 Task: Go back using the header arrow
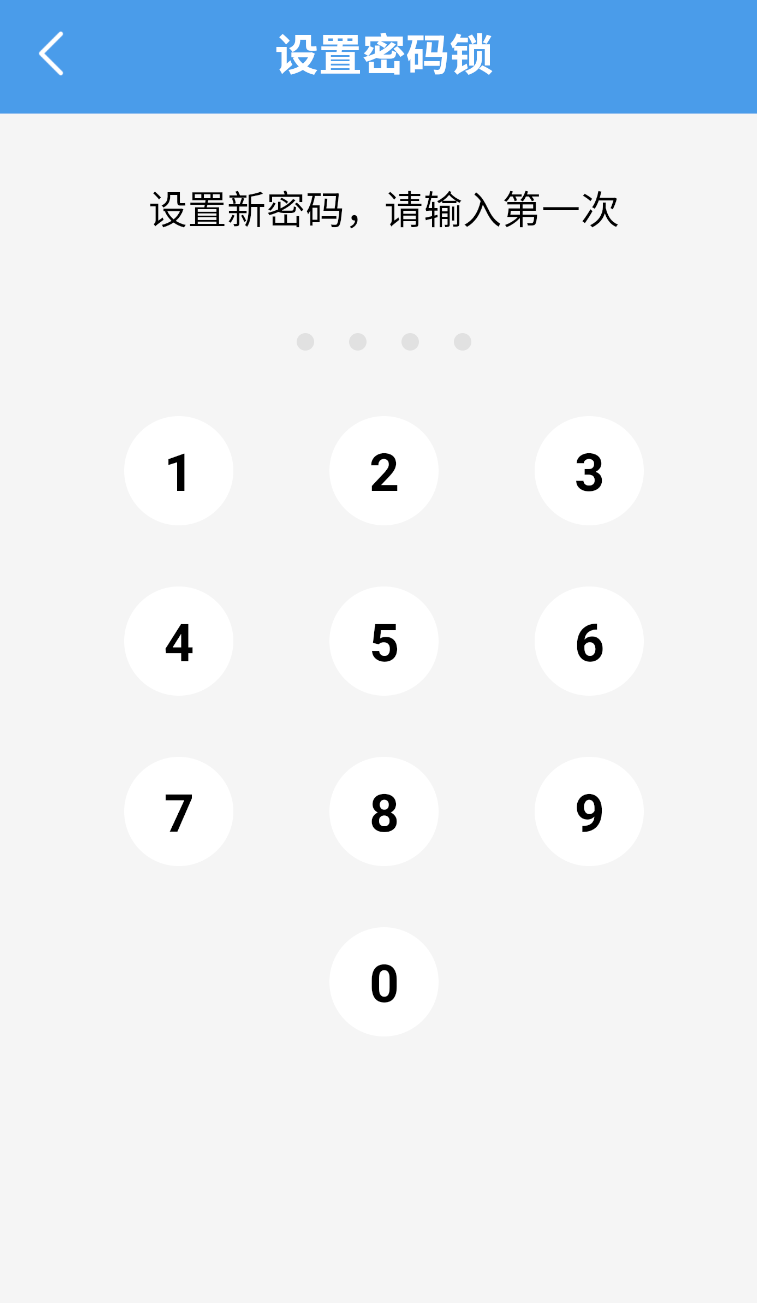(51, 54)
